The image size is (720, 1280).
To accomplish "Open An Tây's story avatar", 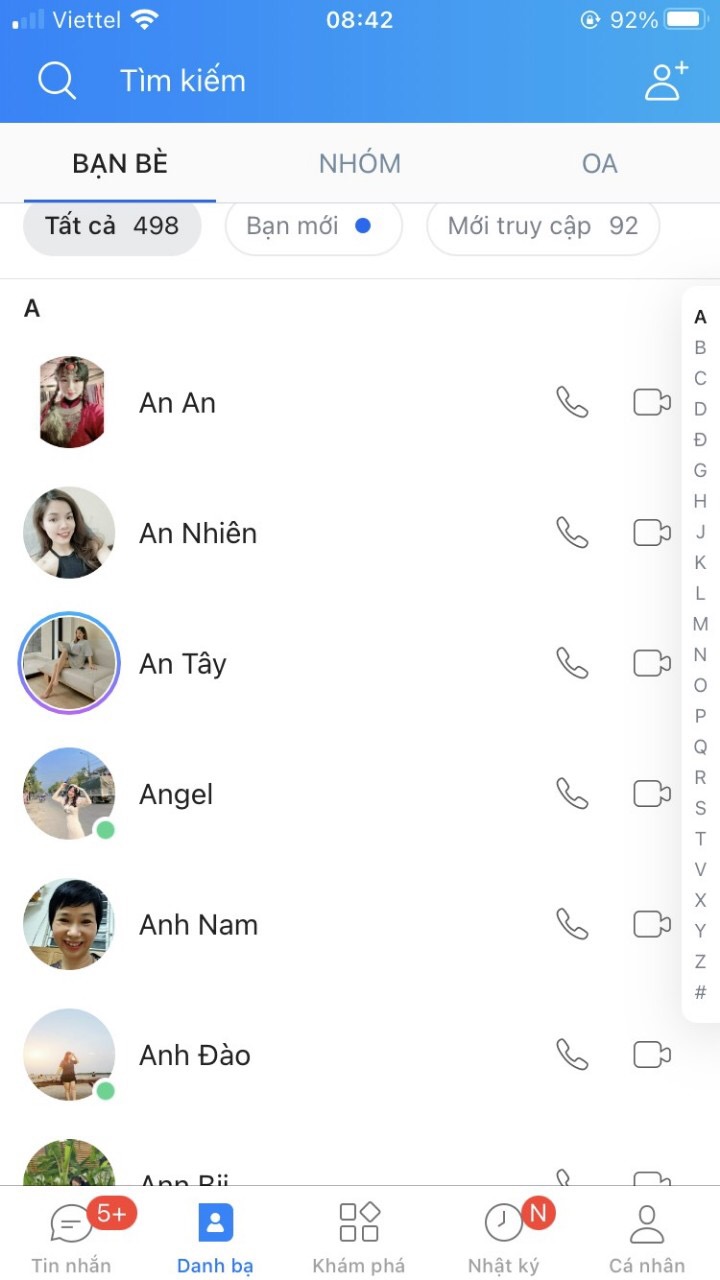I will click(x=69, y=663).
